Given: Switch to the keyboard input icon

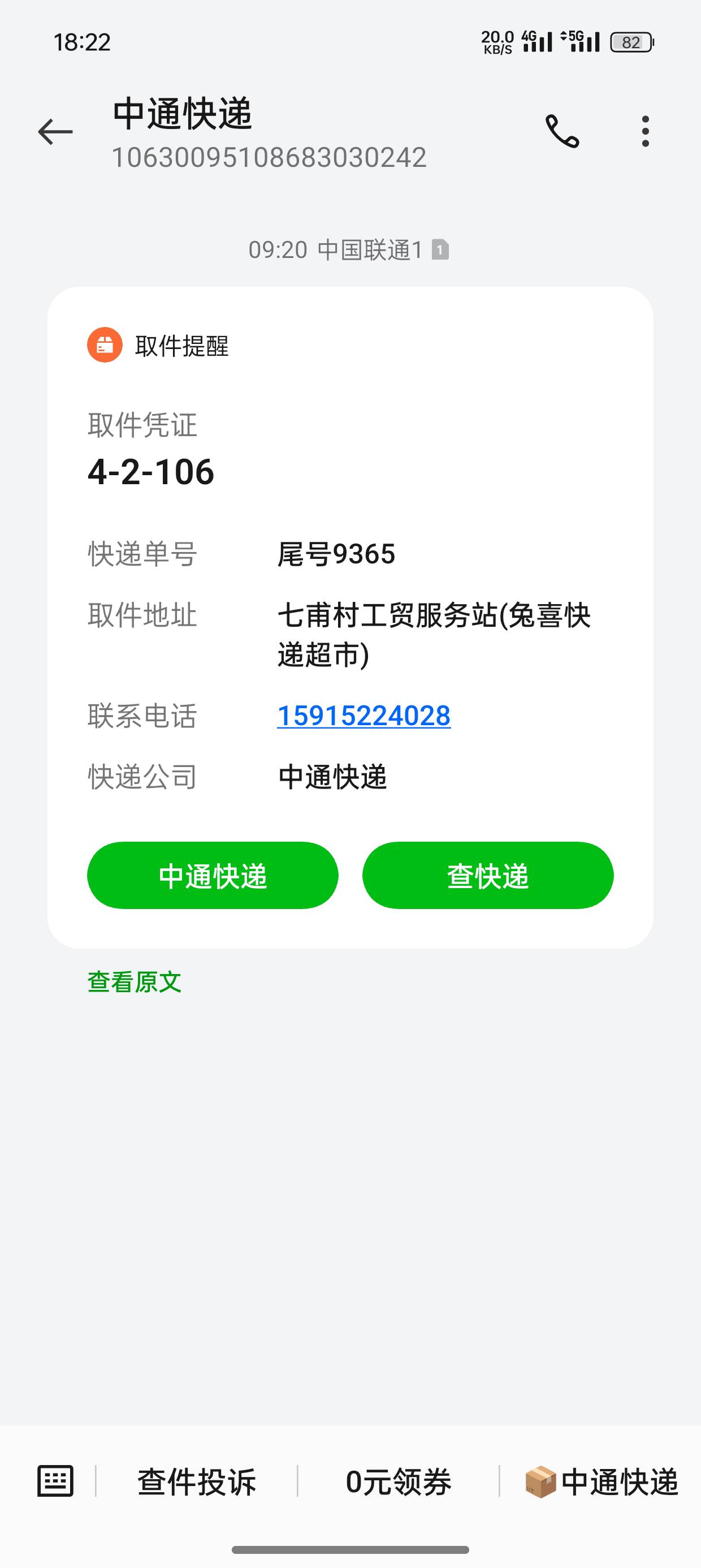Looking at the screenshot, I should point(55,1481).
